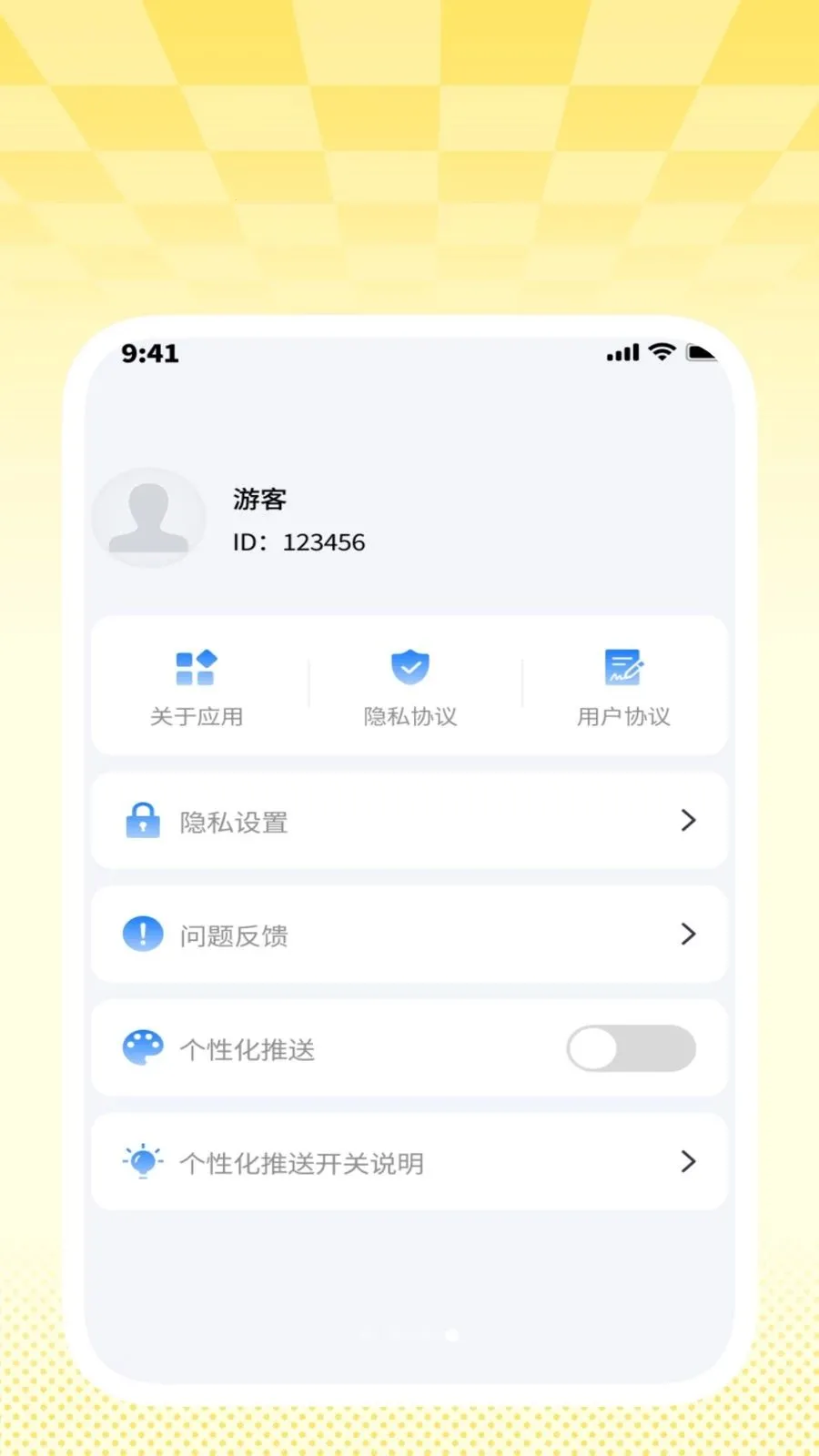The width and height of the screenshot is (819, 1456).
Task: Click the exclamation icon next to 问题反馈
Action: tap(142, 933)
